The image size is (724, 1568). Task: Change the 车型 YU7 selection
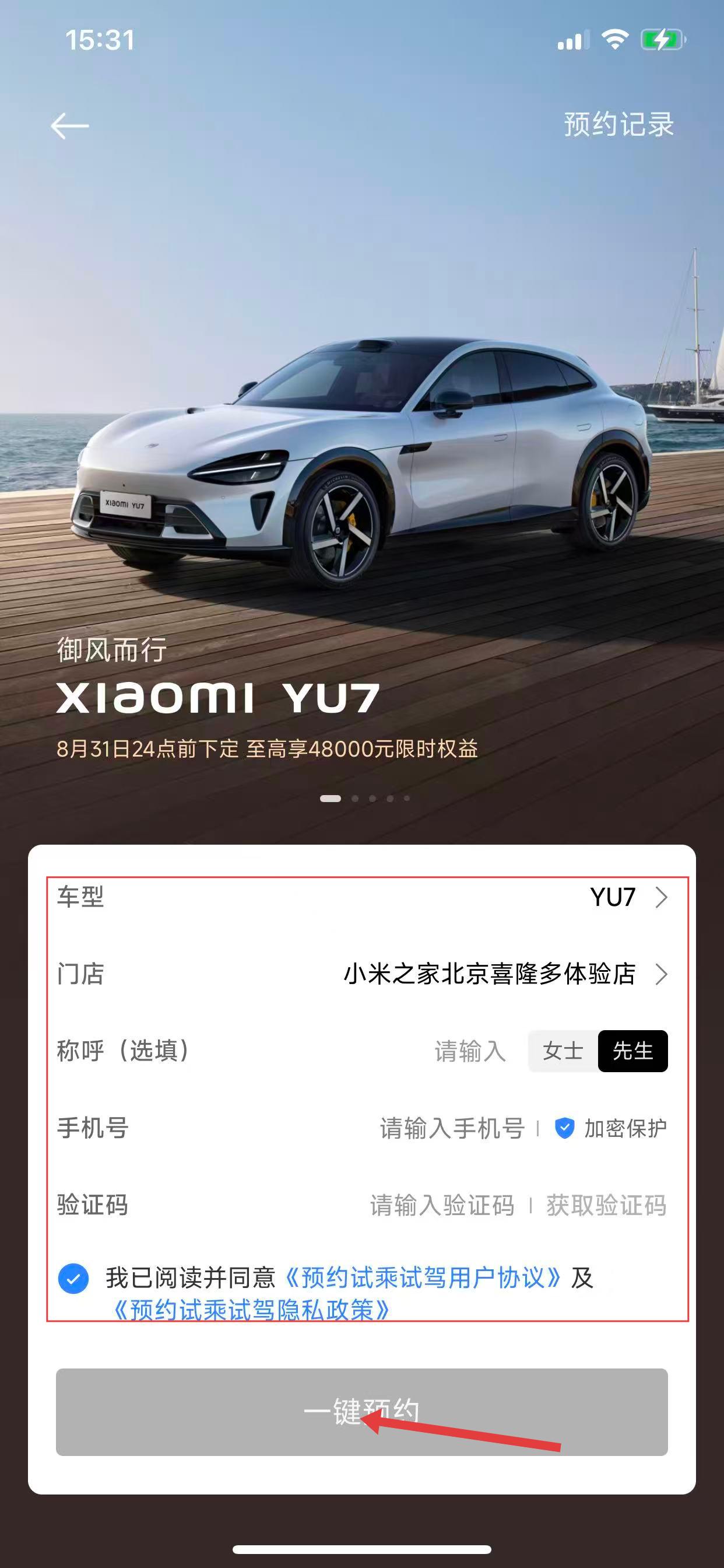tap(628, 897)
